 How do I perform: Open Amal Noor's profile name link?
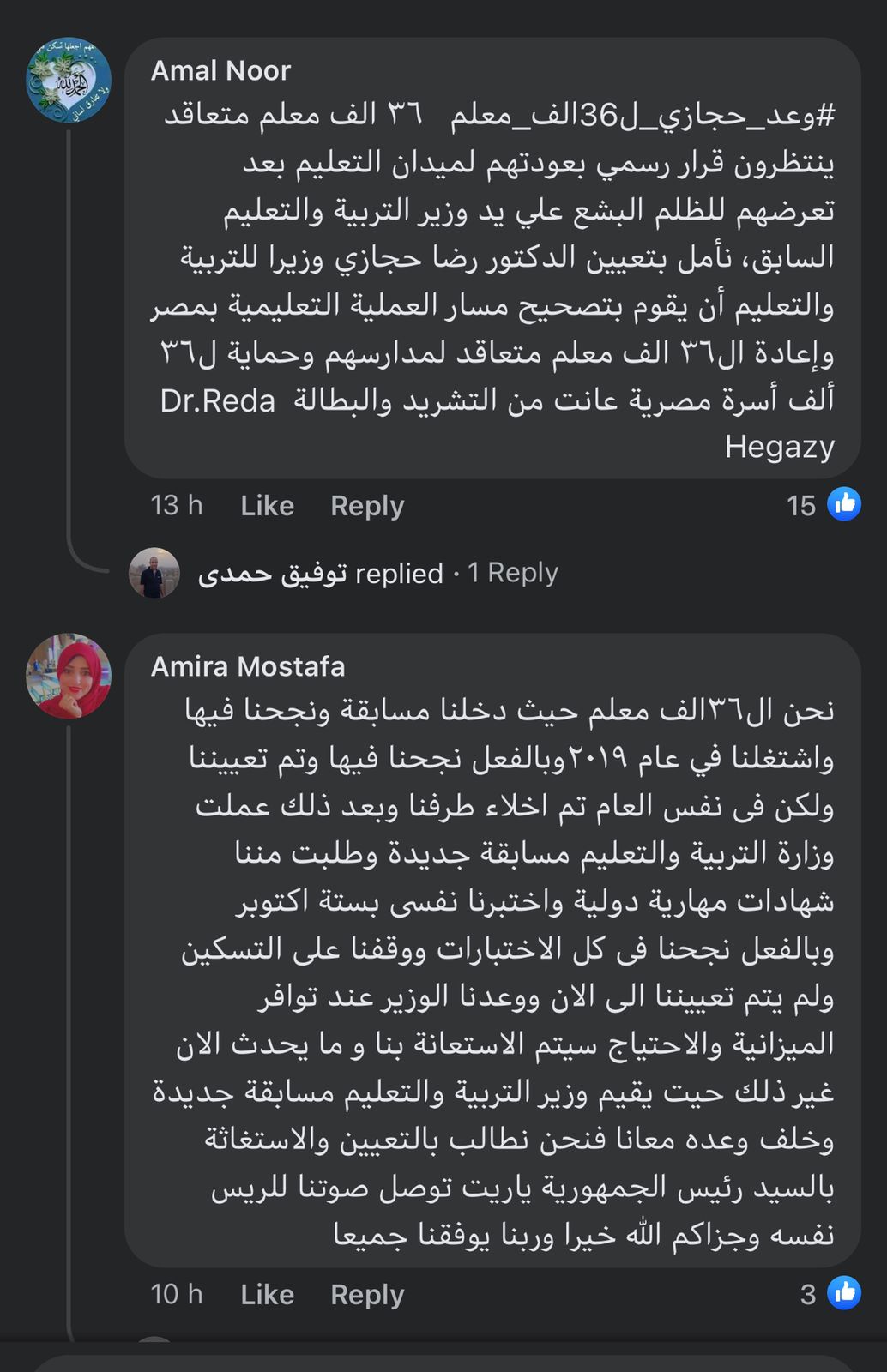(220, 71)
